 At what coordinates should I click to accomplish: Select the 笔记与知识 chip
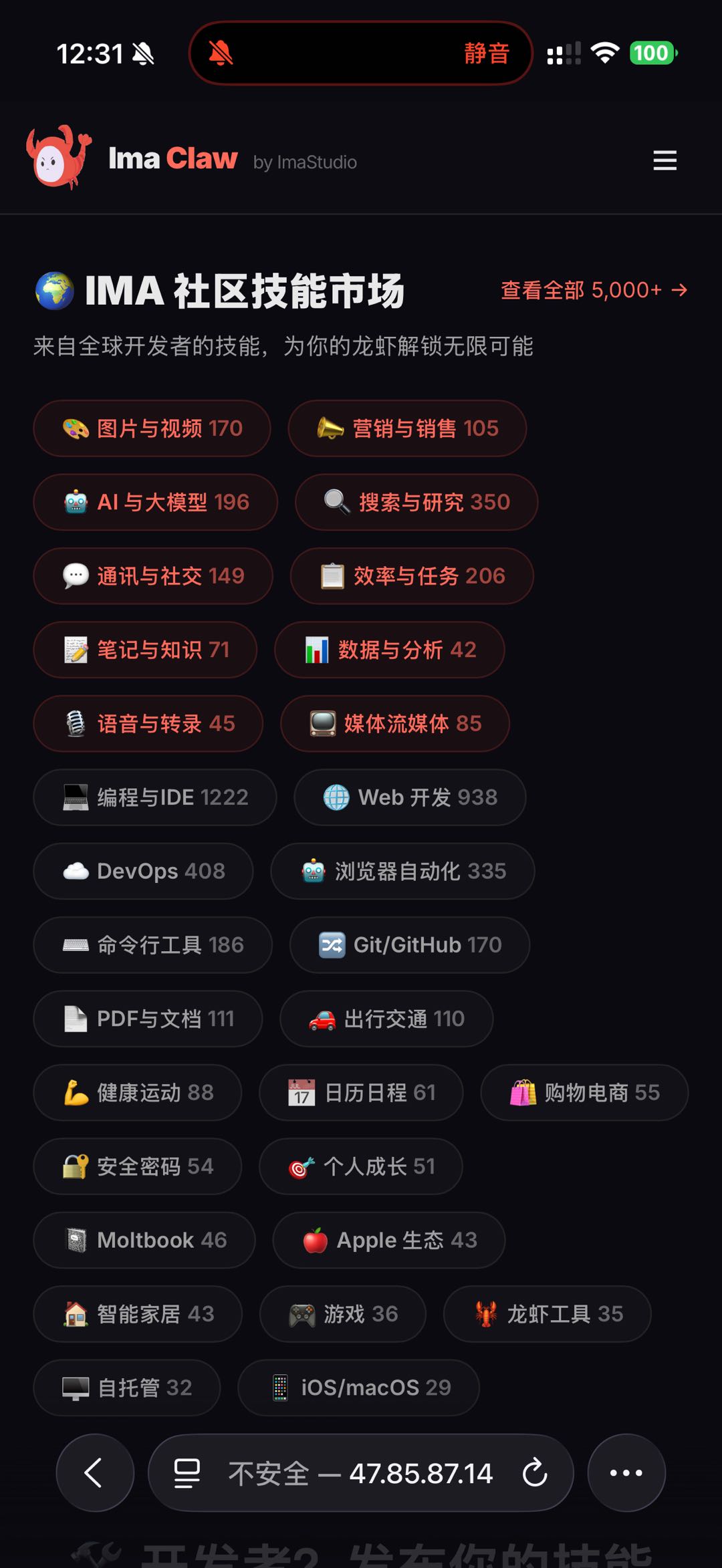coord(145,650)
